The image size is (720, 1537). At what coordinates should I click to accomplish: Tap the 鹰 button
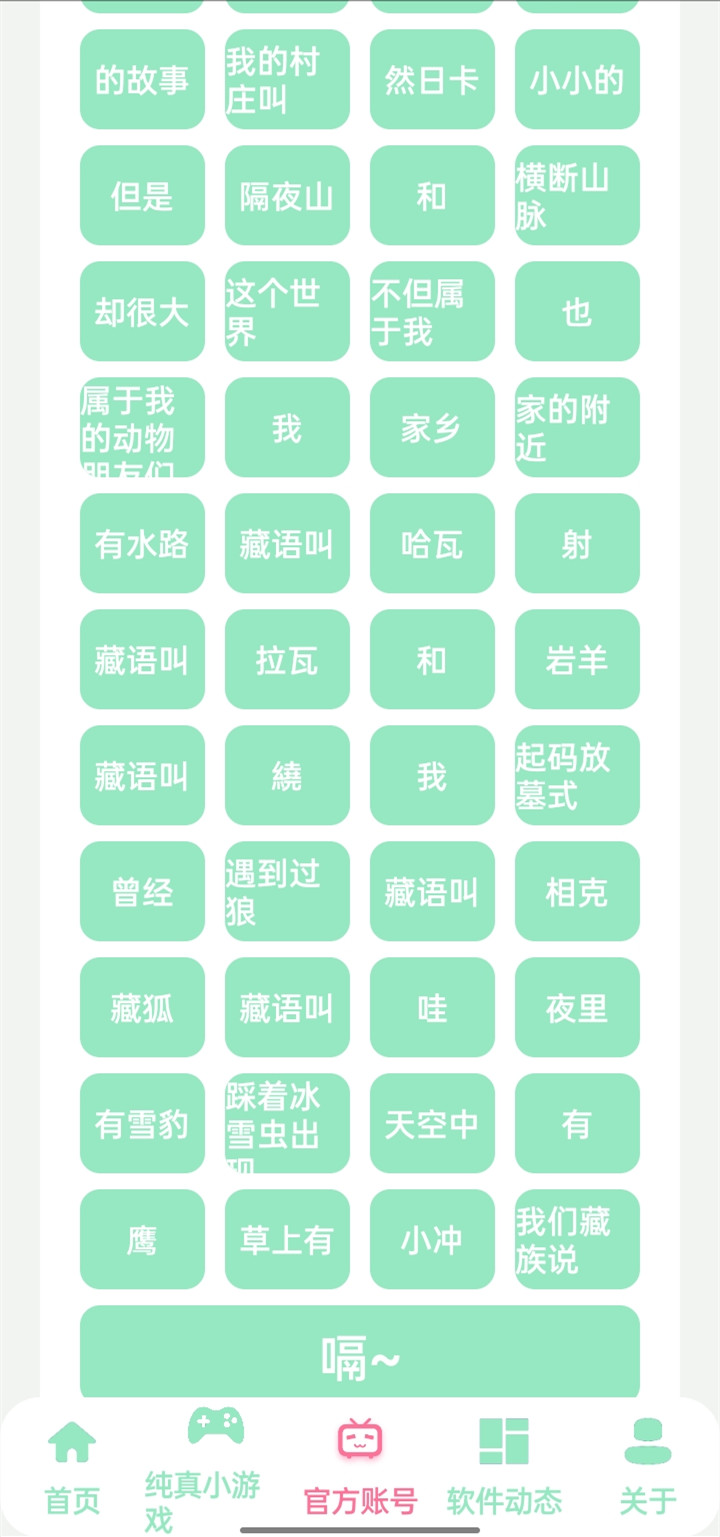click(x=142, y=1240)
